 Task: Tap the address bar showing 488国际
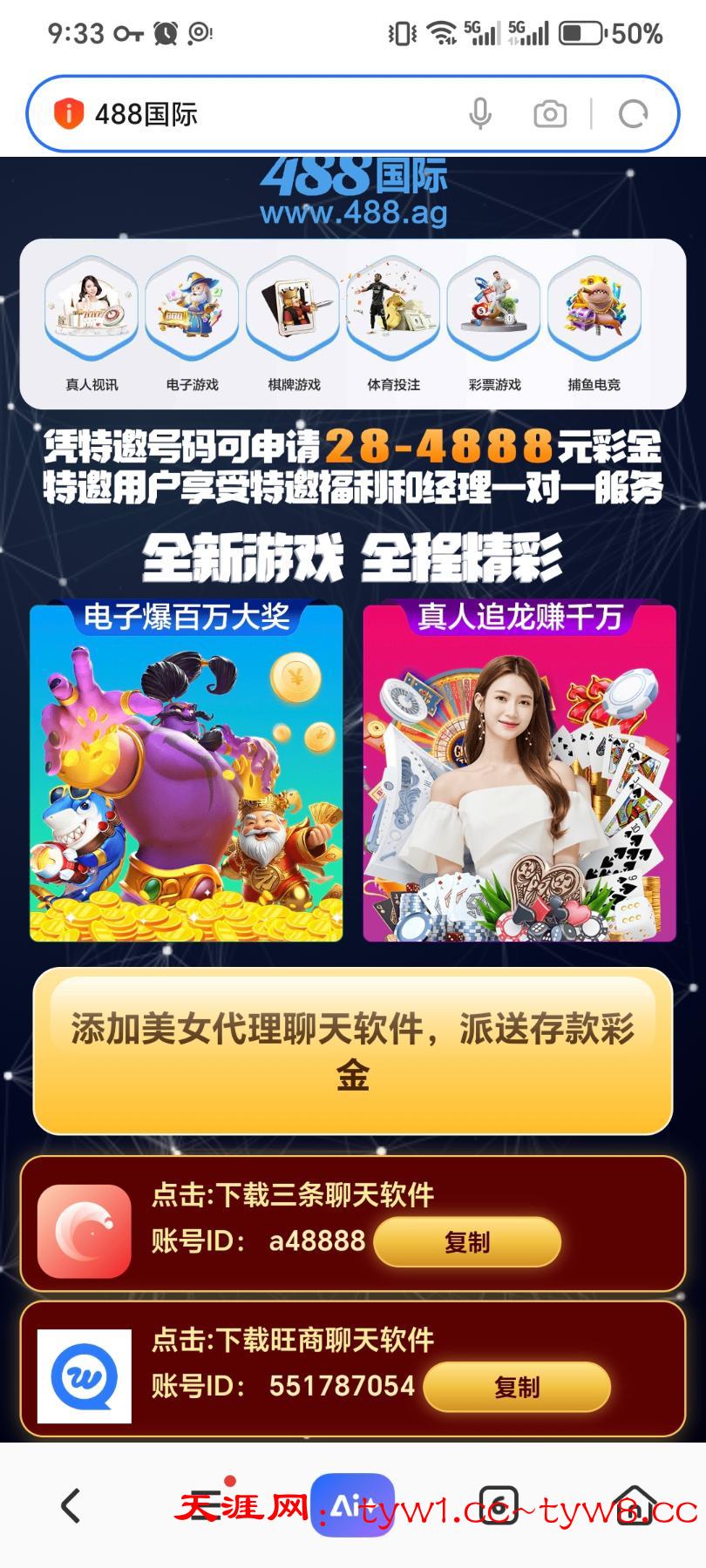(x=261, y=114)
